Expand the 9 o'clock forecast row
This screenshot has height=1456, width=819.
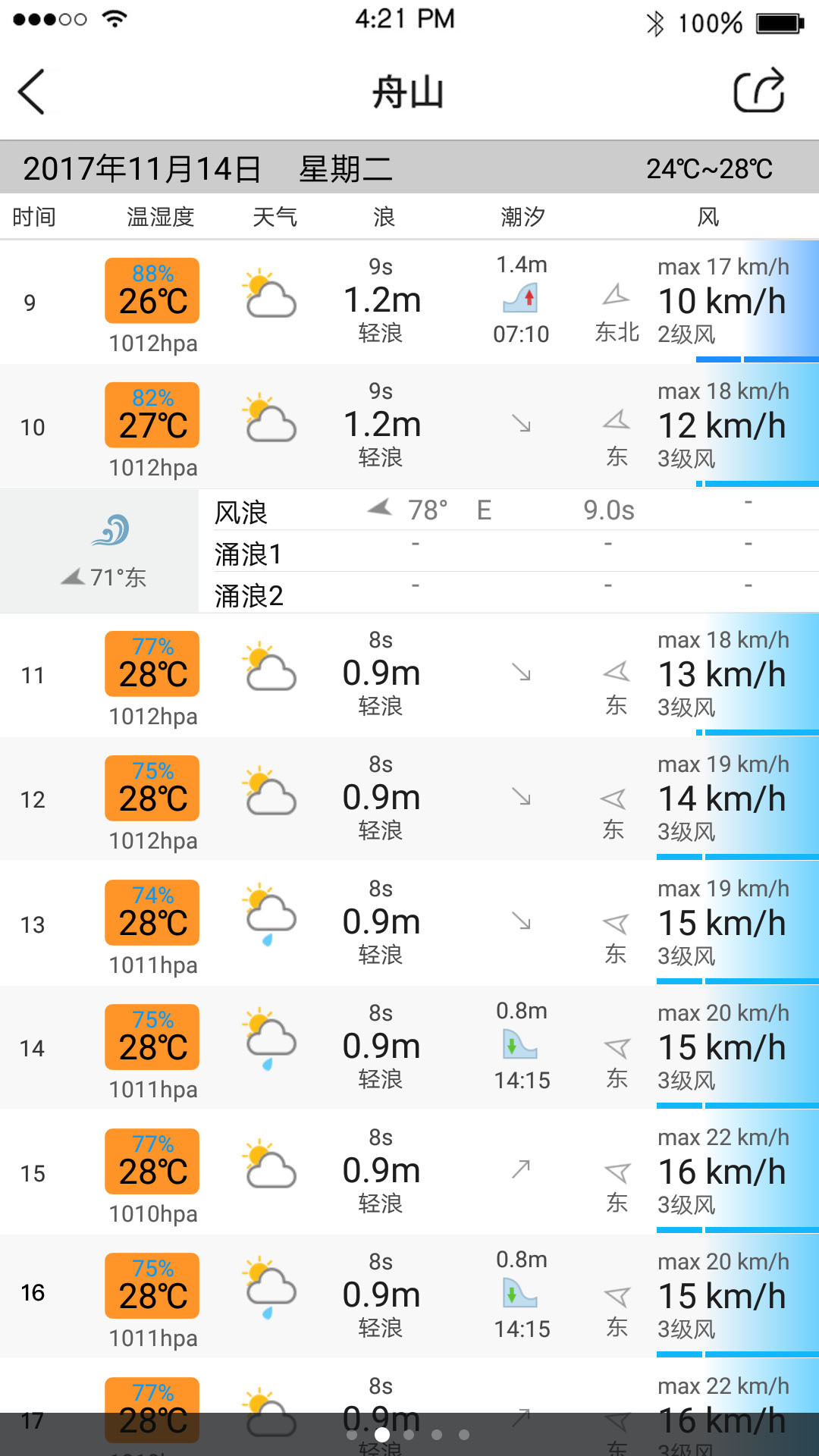click(409, 302)
